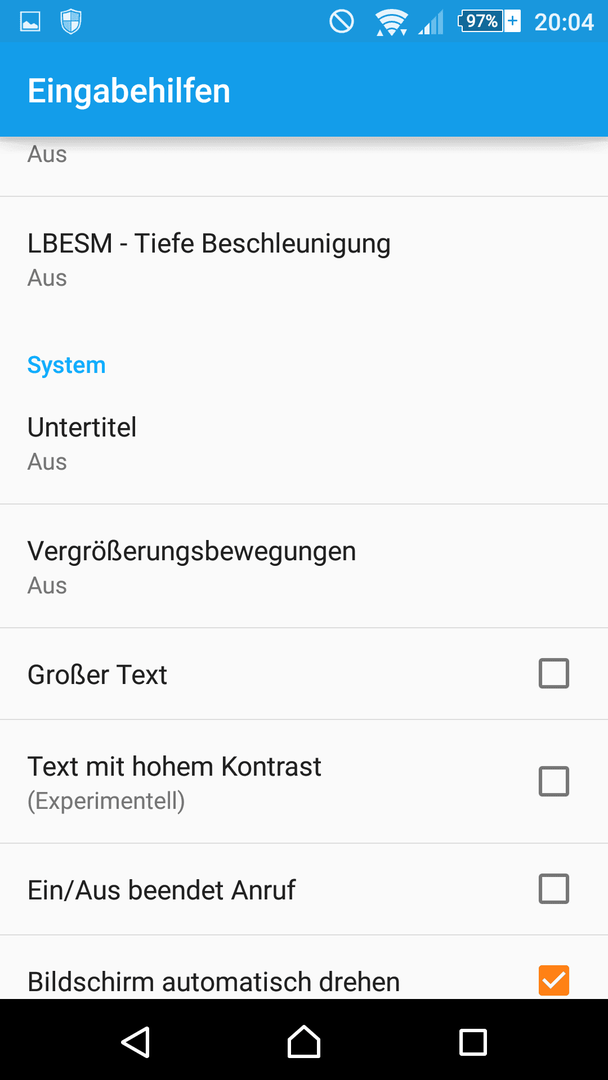Open recent apps from navigation bar
This screenshot has height=1080, width=608.
(473, 1042)
